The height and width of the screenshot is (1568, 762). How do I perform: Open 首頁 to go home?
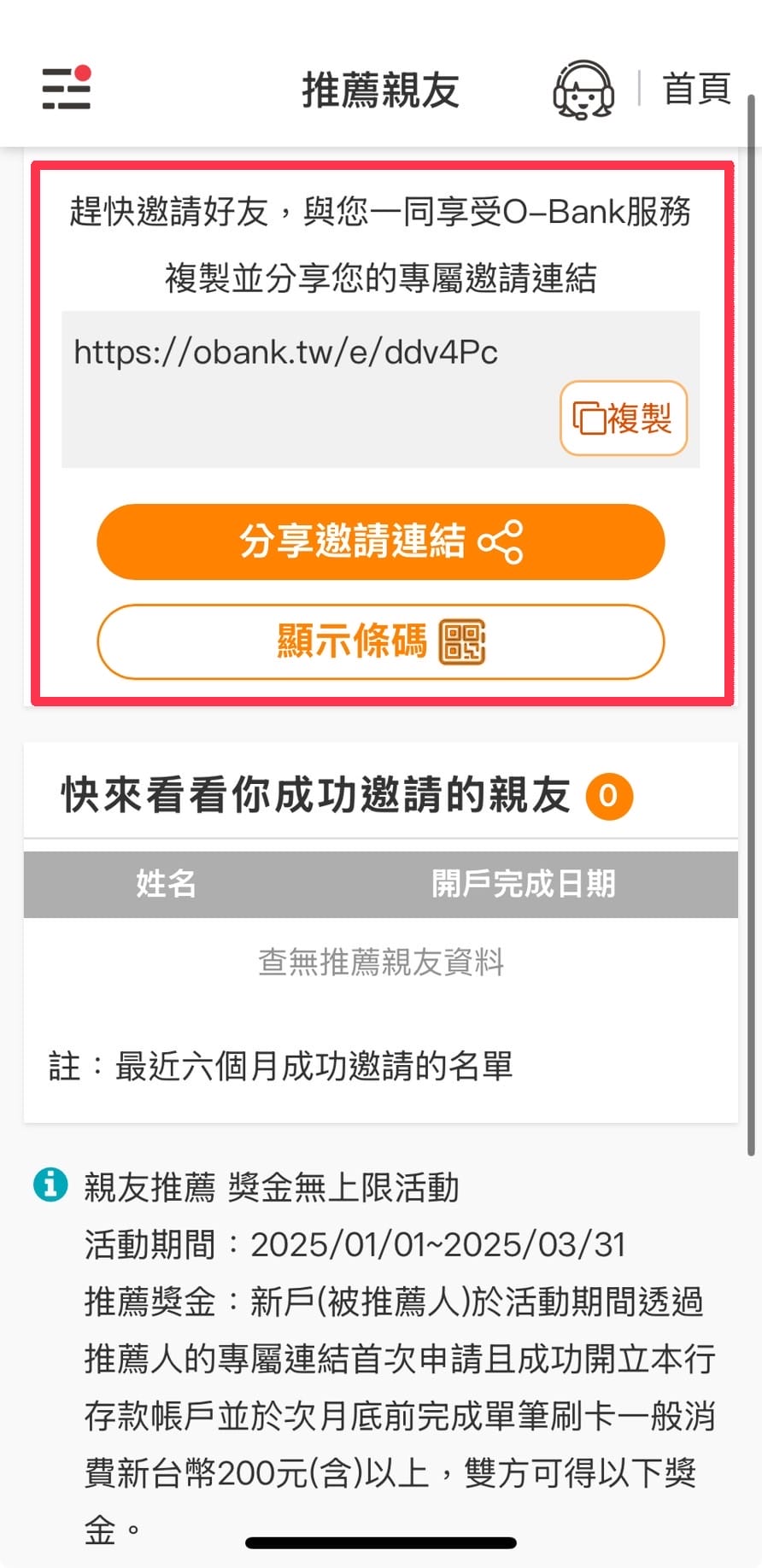click(x=695, y=89)
